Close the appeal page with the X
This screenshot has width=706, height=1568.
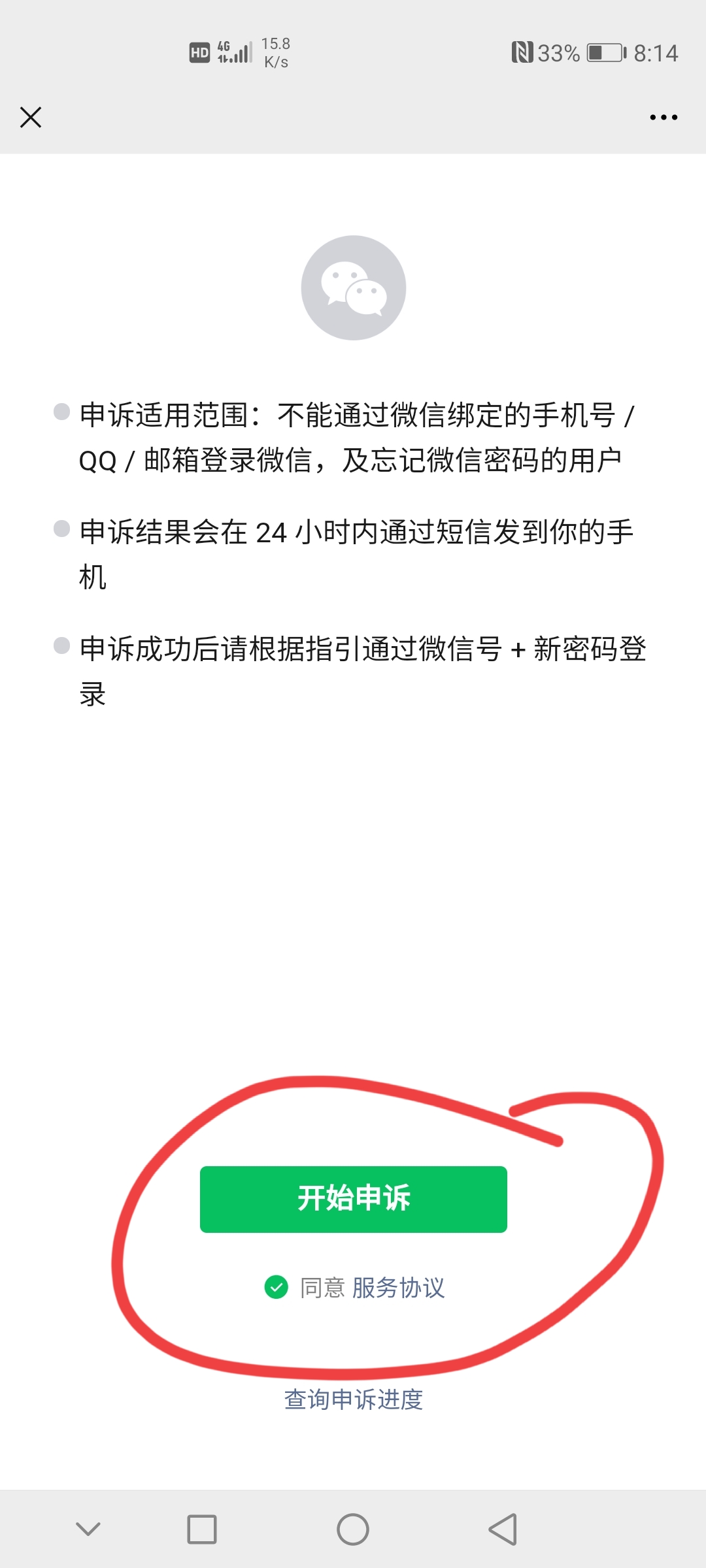31,117
